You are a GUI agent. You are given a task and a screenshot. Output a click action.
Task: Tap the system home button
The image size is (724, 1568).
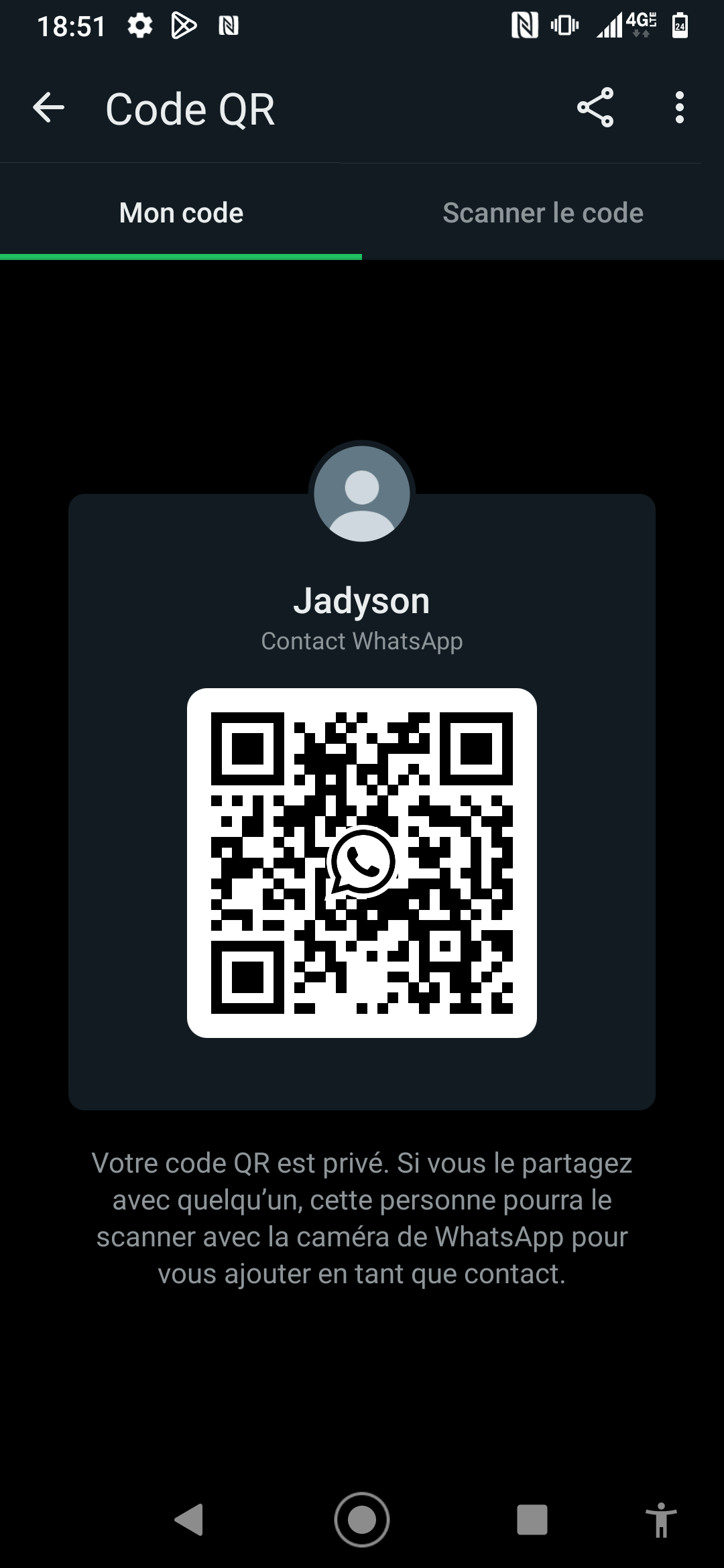click(x=362, y=1519)
